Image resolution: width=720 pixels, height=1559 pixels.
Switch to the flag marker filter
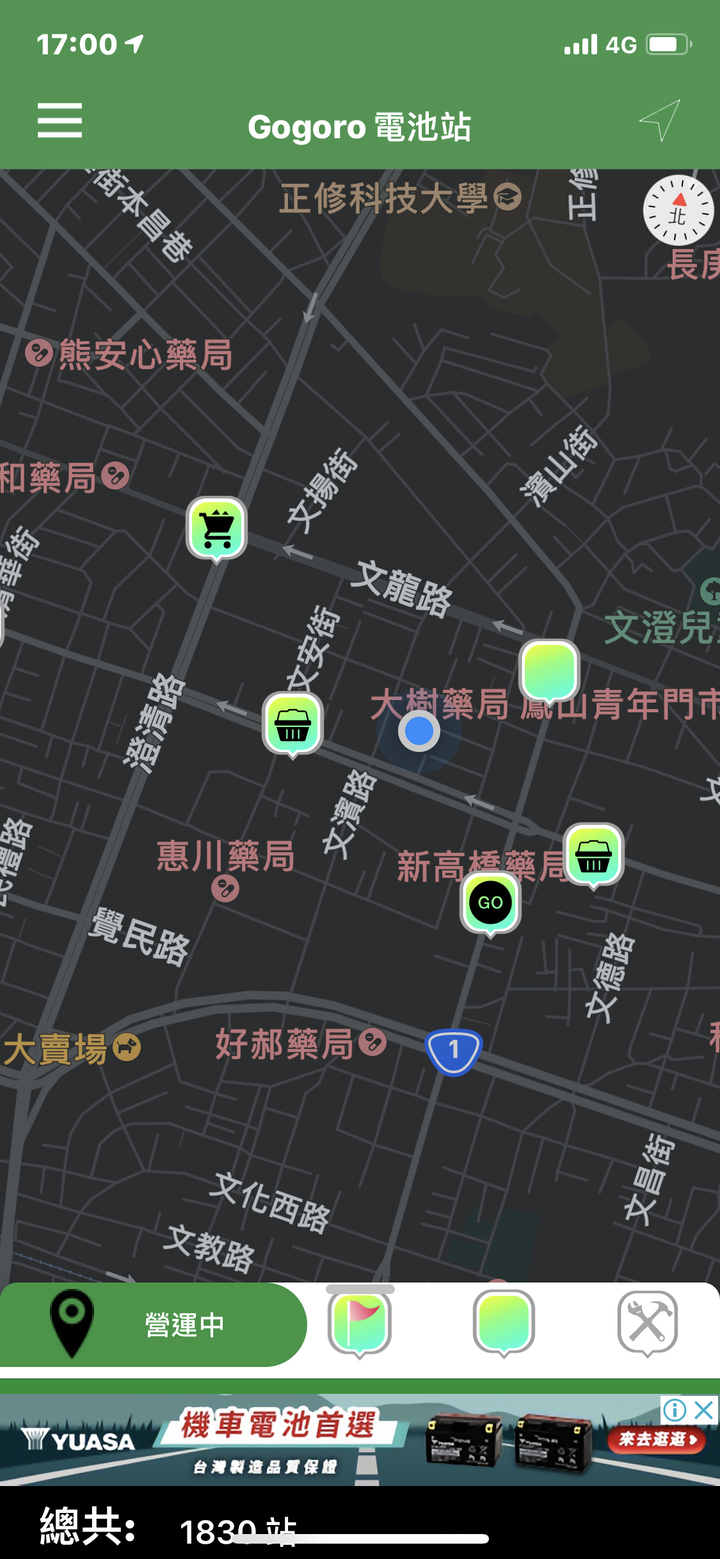point(360,1323)
